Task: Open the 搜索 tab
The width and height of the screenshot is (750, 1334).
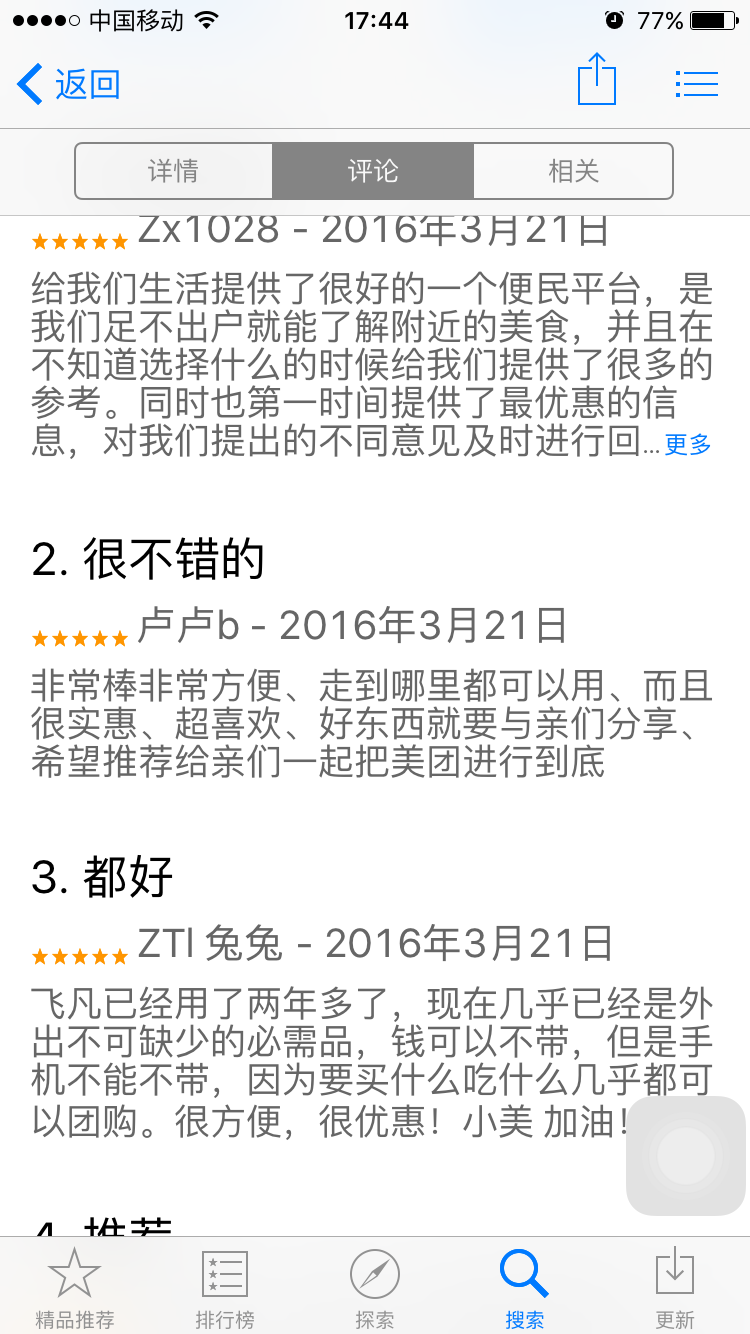Action: click(525, 1289)
